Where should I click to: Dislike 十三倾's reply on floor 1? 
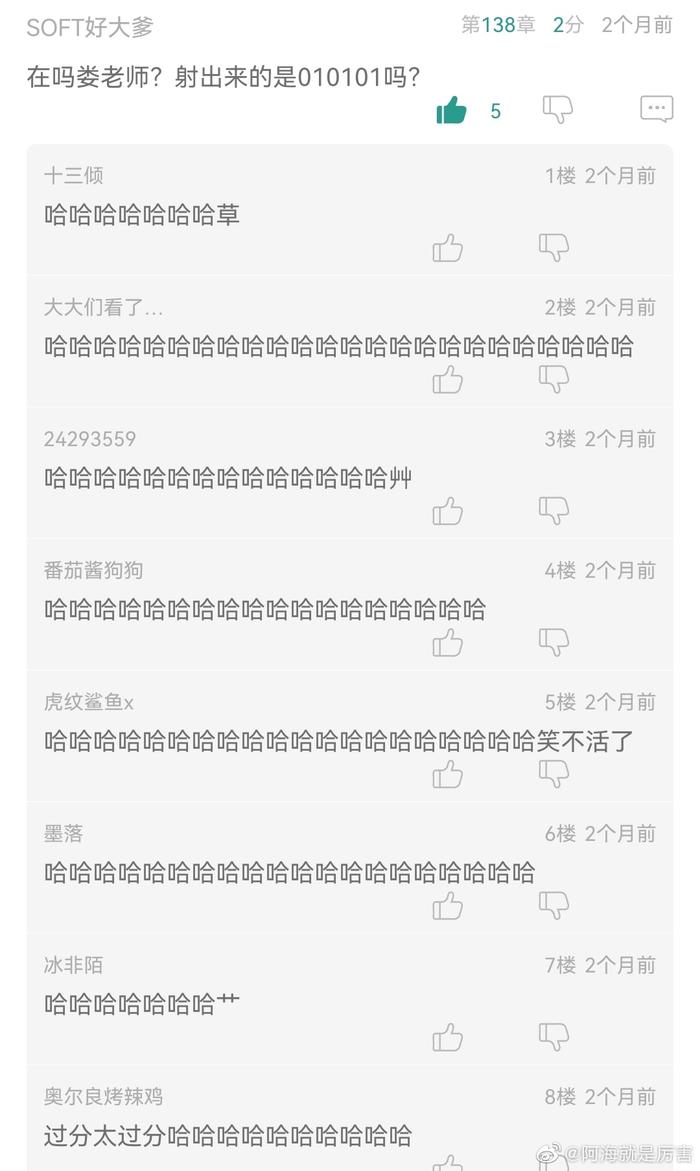tap(554, 247)
